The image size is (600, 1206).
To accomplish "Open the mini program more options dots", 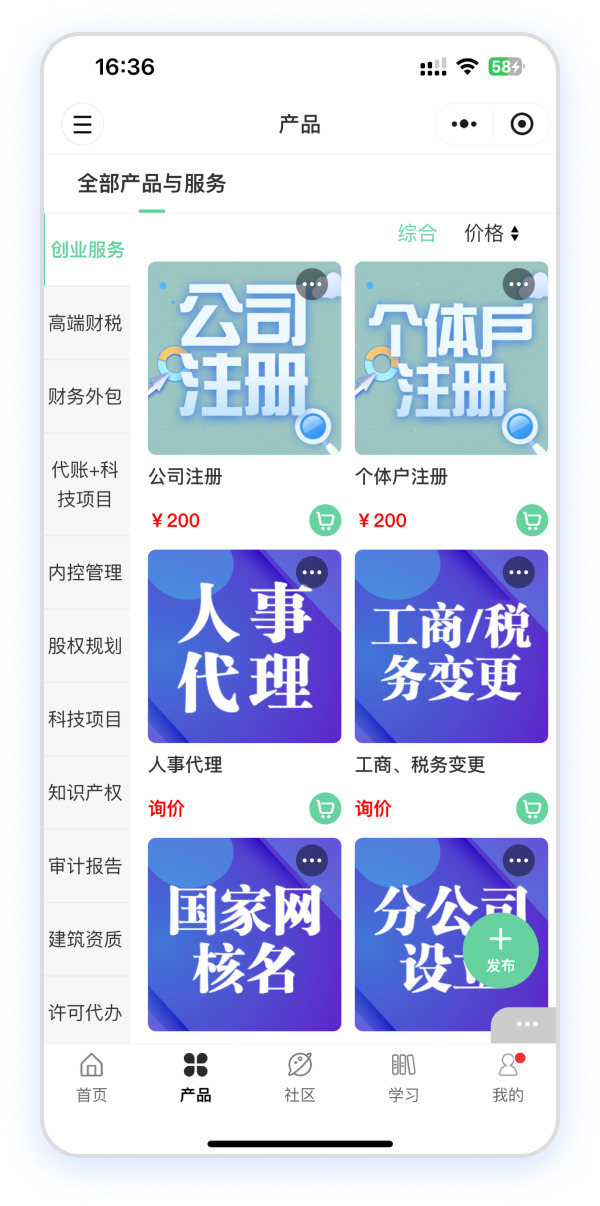I will (x=464, y=124).
